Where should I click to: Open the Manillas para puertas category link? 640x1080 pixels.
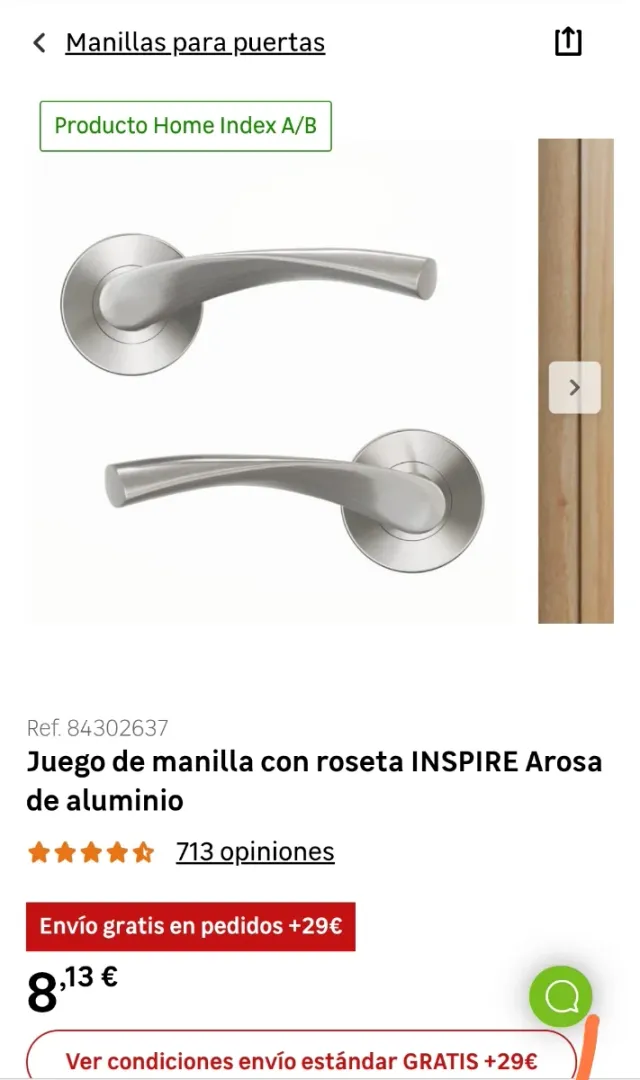(195, 43)
